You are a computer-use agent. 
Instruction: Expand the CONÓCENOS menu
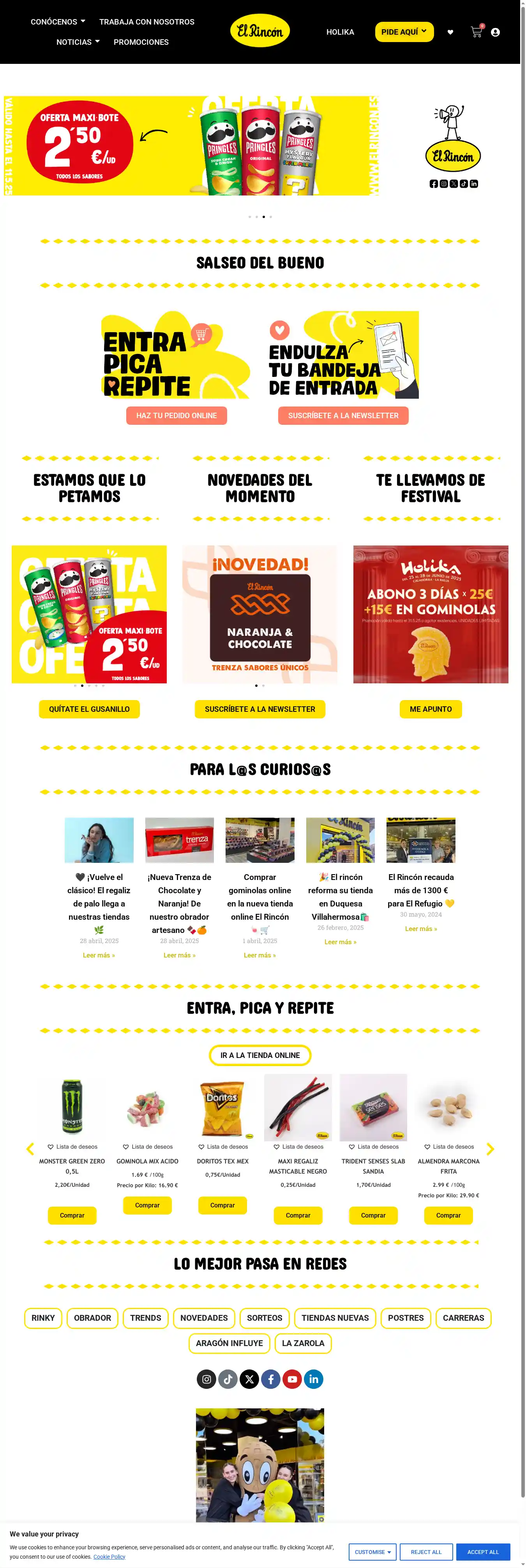[58, 22]
